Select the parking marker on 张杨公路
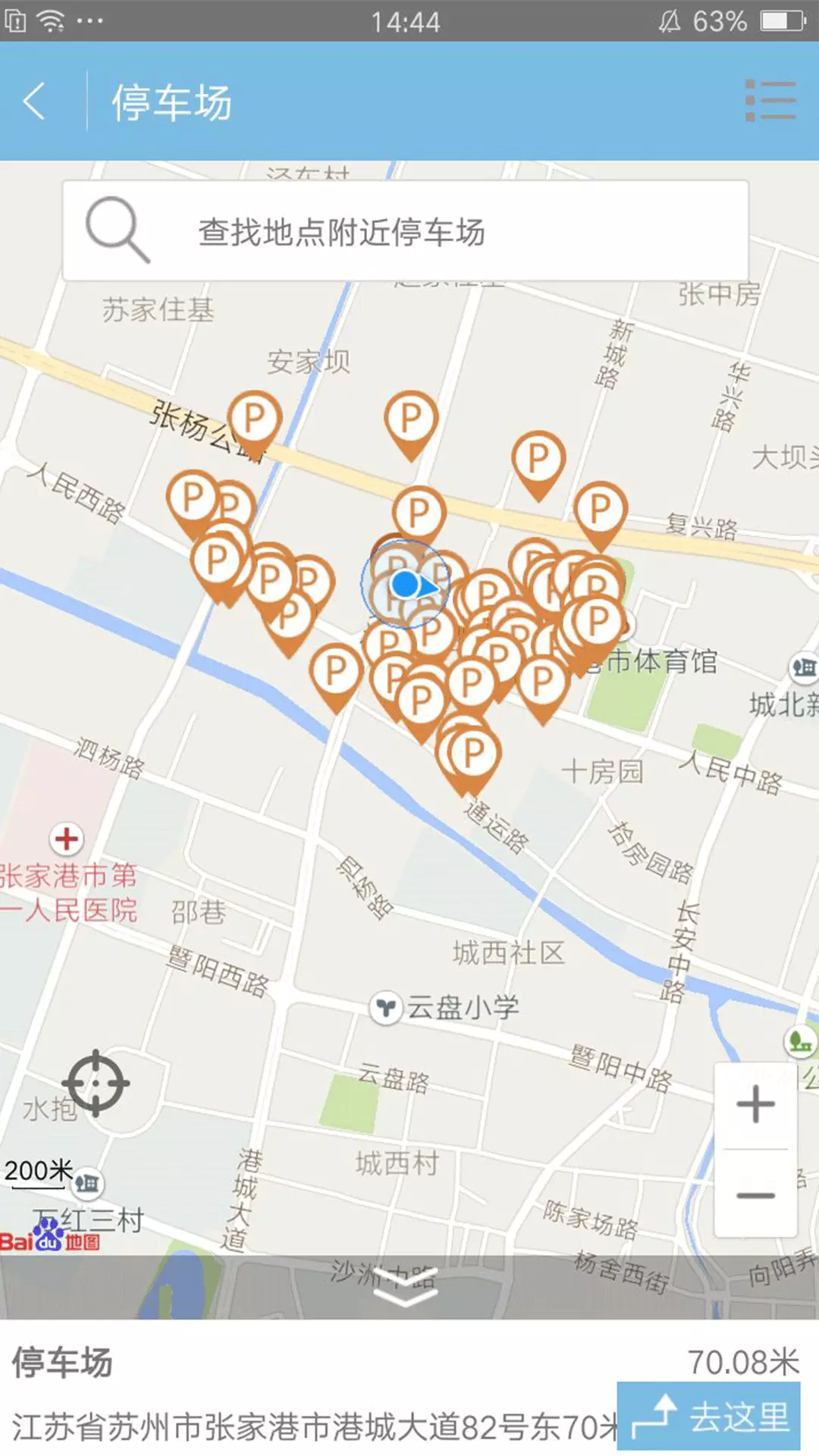Screen dimensions: 819x1456 click(x=255, y=424)
